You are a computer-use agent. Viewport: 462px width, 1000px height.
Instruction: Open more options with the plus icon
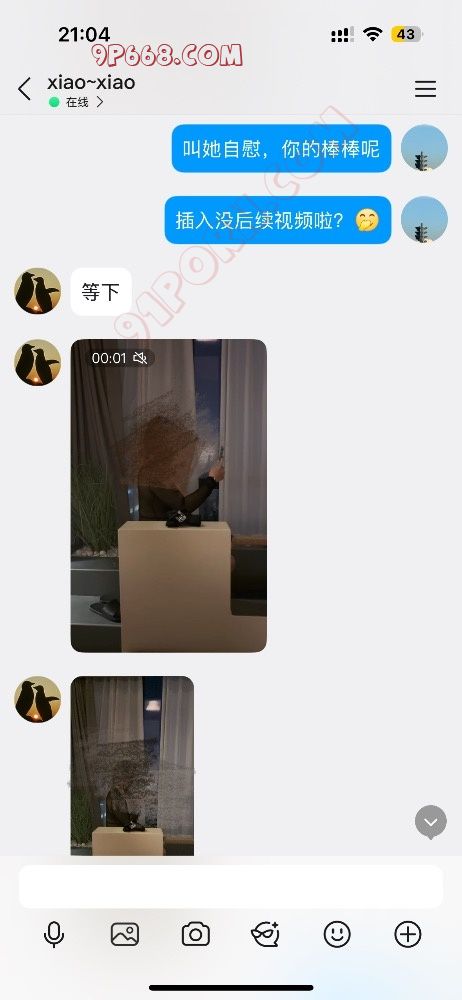tap(408, 935)
